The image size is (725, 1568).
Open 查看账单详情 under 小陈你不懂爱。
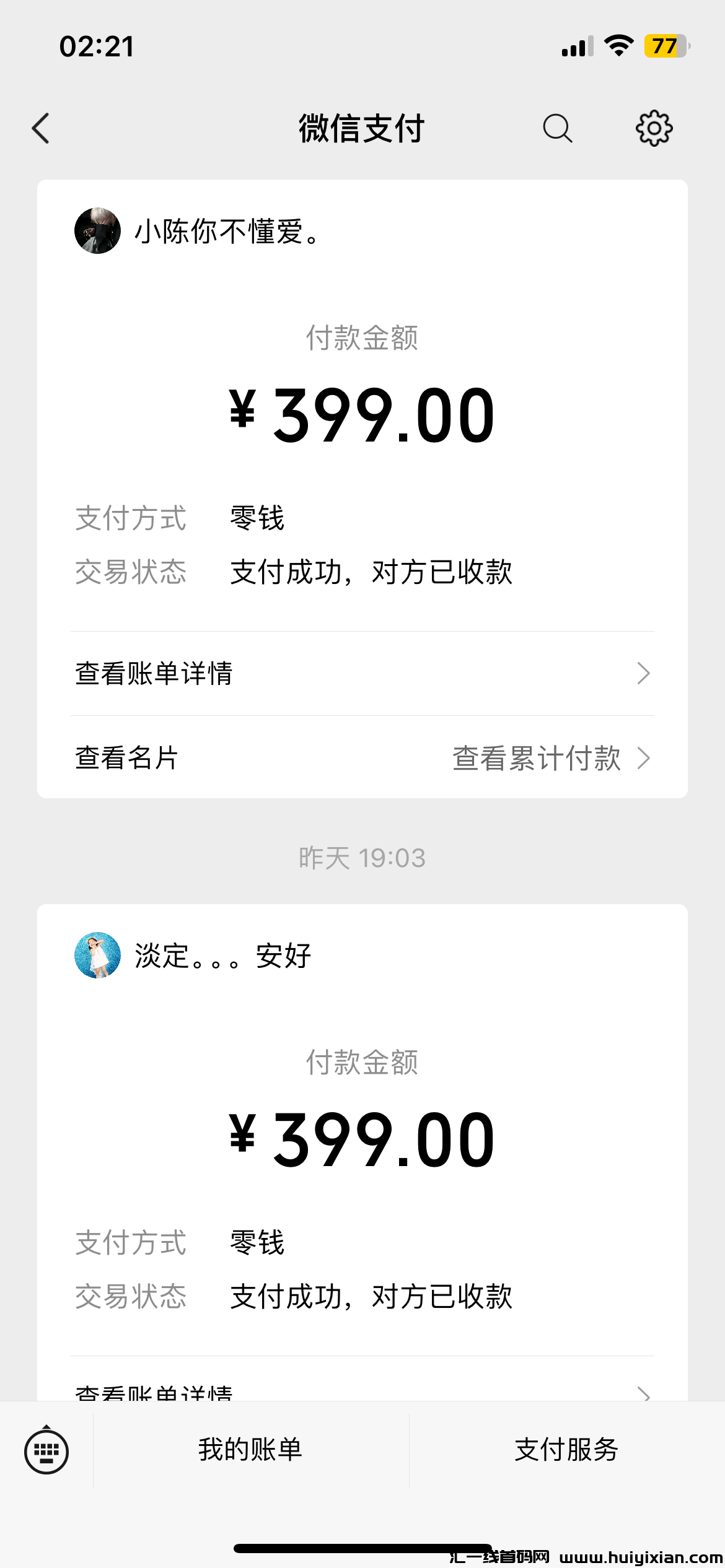click(362, 674)
